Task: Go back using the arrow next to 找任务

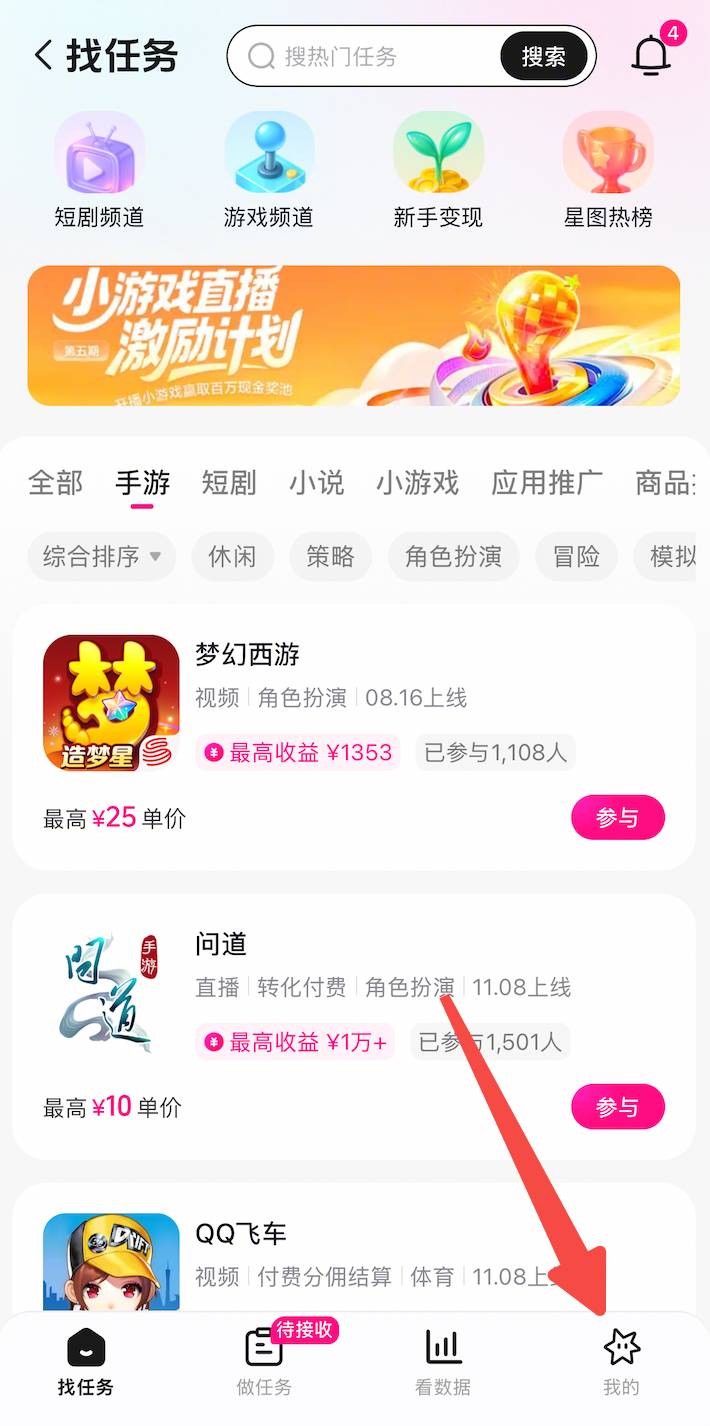Action: pos(43,55)
